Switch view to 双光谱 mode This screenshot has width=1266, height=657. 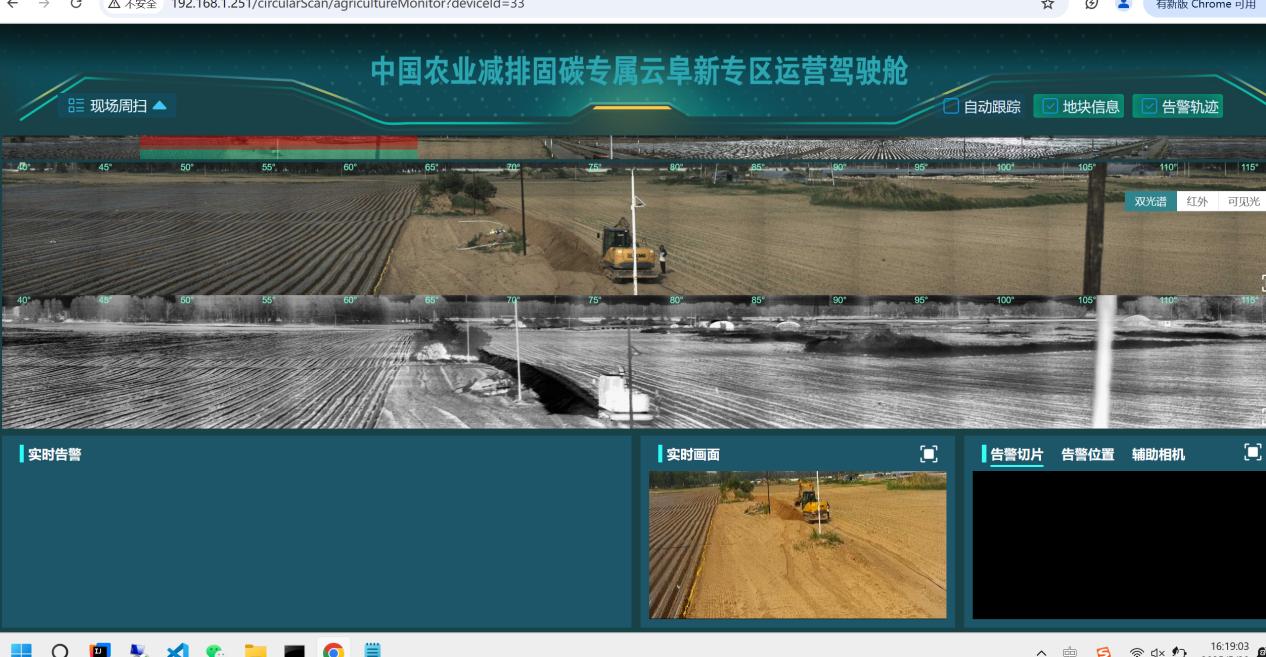(x=1150, y=201)
